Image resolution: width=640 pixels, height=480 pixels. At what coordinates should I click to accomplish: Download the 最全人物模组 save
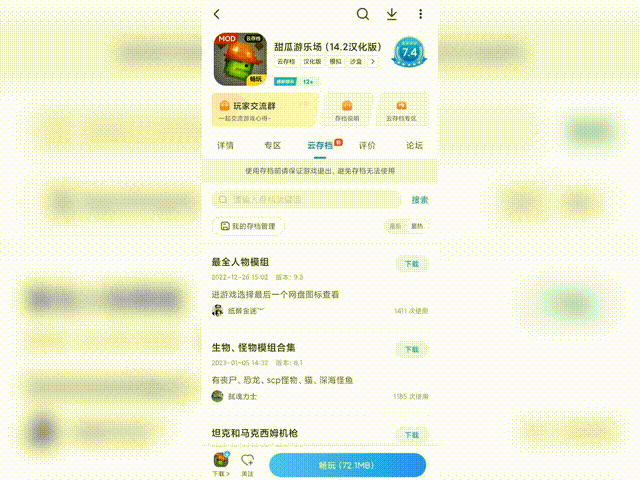coord(411,264)
